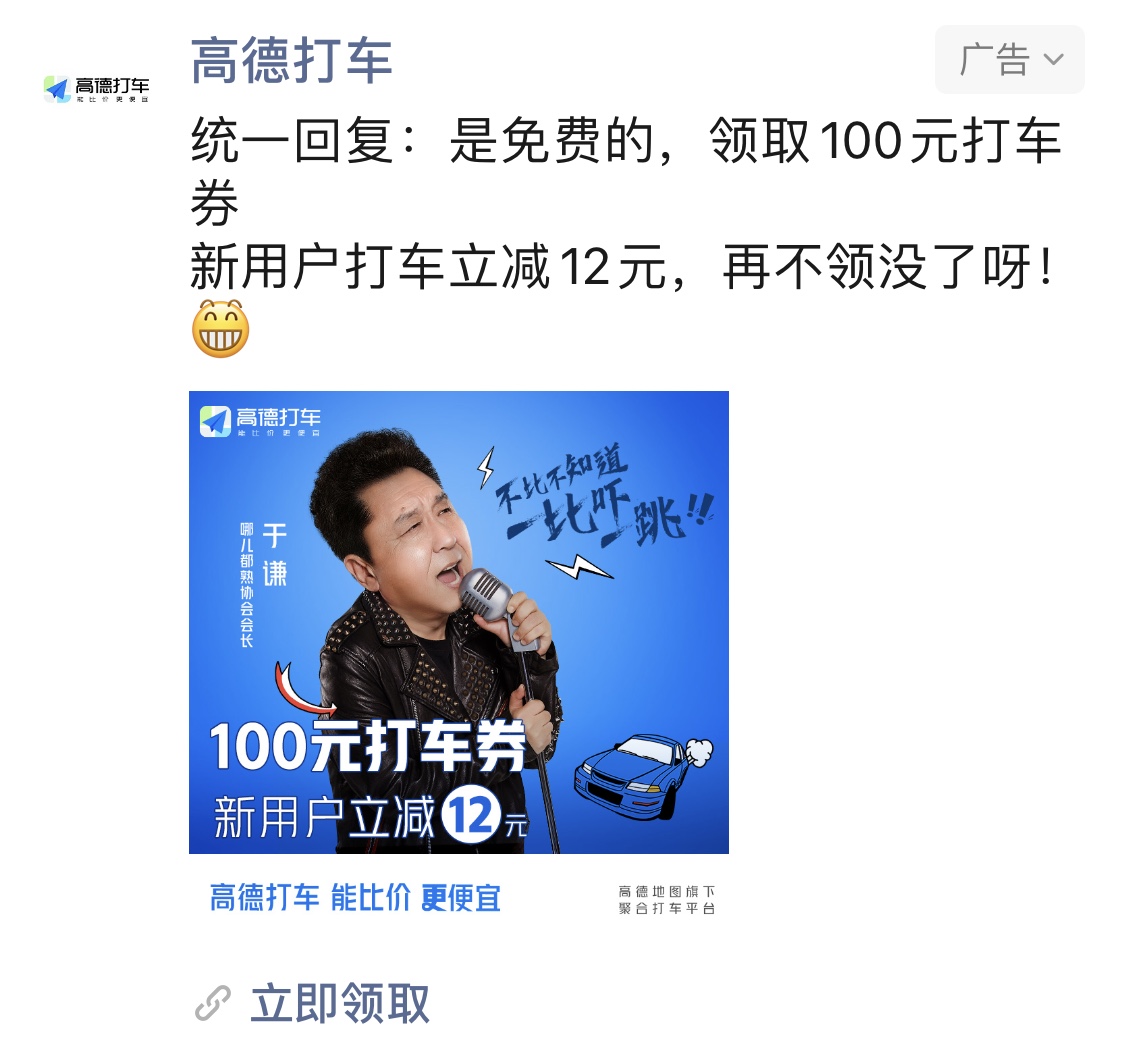Screen dimensions: 1124x1054
Task: Open the 广告 dropdown menu
Action: [1009, 60]
